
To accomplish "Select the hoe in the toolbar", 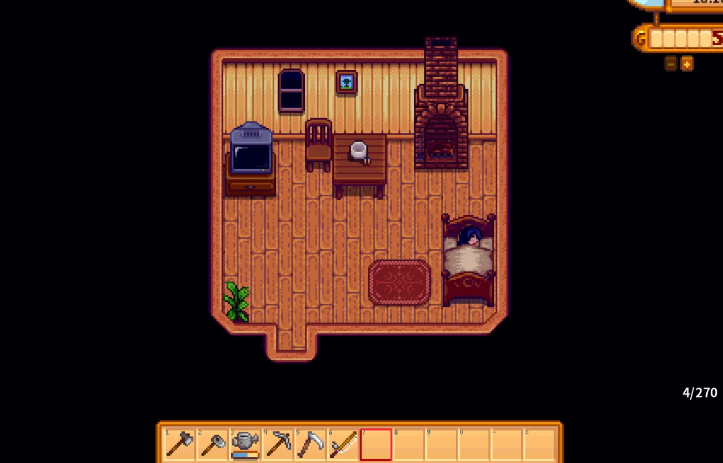I will click(x=212, y=443).
